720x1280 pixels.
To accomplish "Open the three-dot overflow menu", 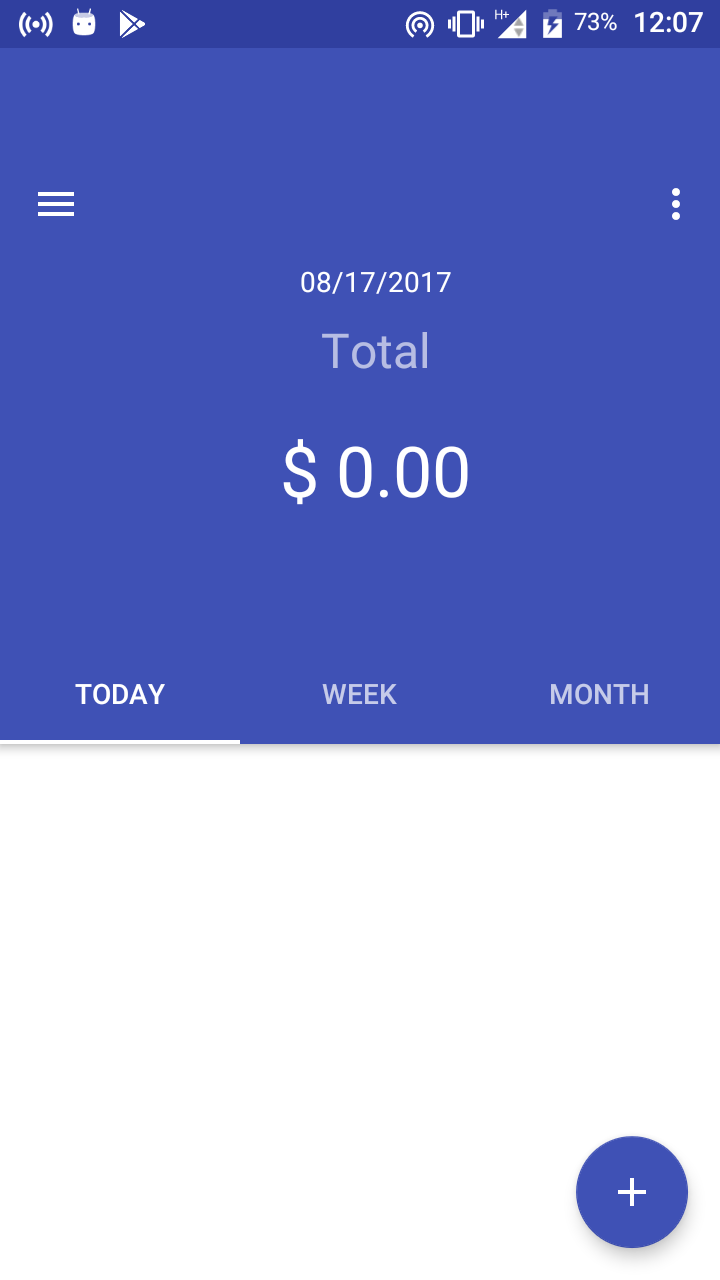I will 675,204.
